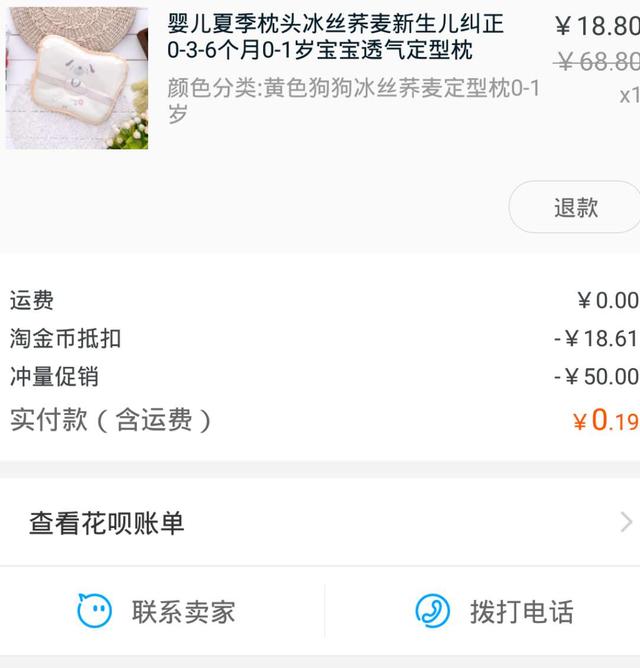This screenshot has width=640, height=668.
Task: Call seller with 拨打电话
Action: pos(495,611)
